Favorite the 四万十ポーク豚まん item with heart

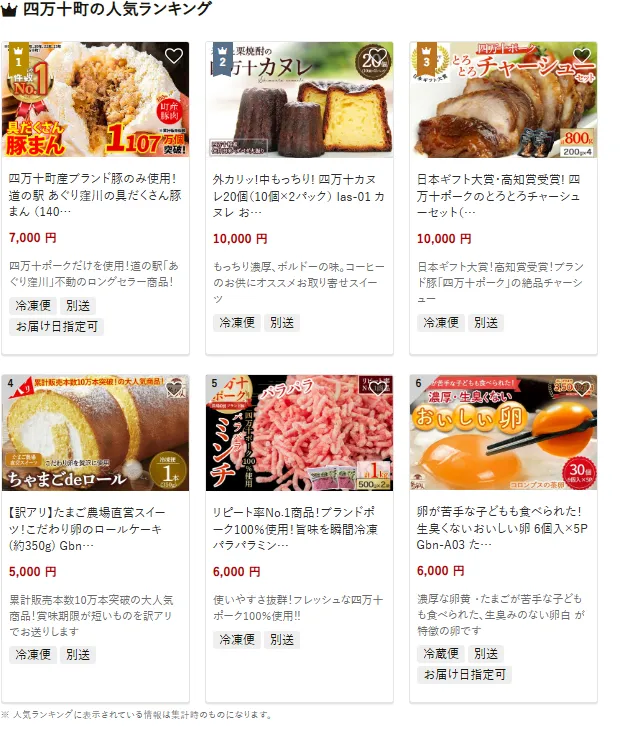(174, 57)
